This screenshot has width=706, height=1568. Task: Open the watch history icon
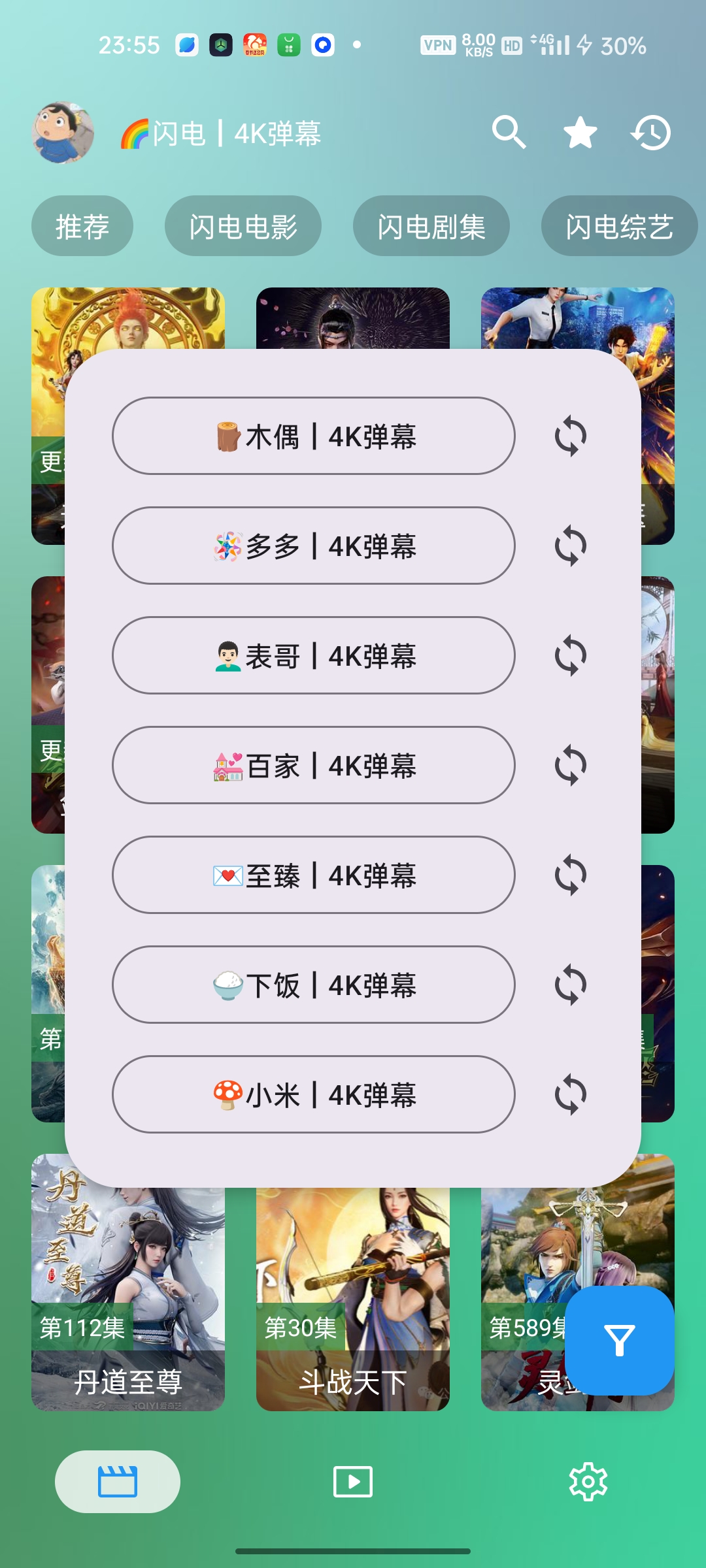(651, 133)
